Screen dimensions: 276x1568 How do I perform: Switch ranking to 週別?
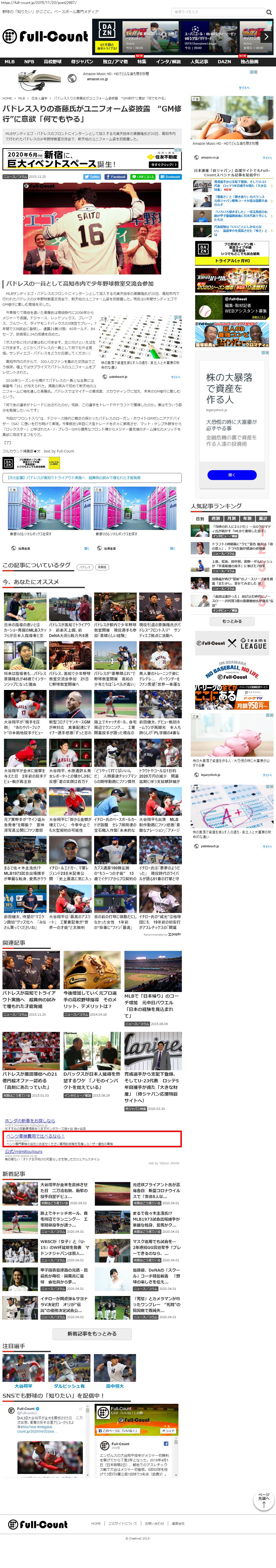click(x=216, y=519)
